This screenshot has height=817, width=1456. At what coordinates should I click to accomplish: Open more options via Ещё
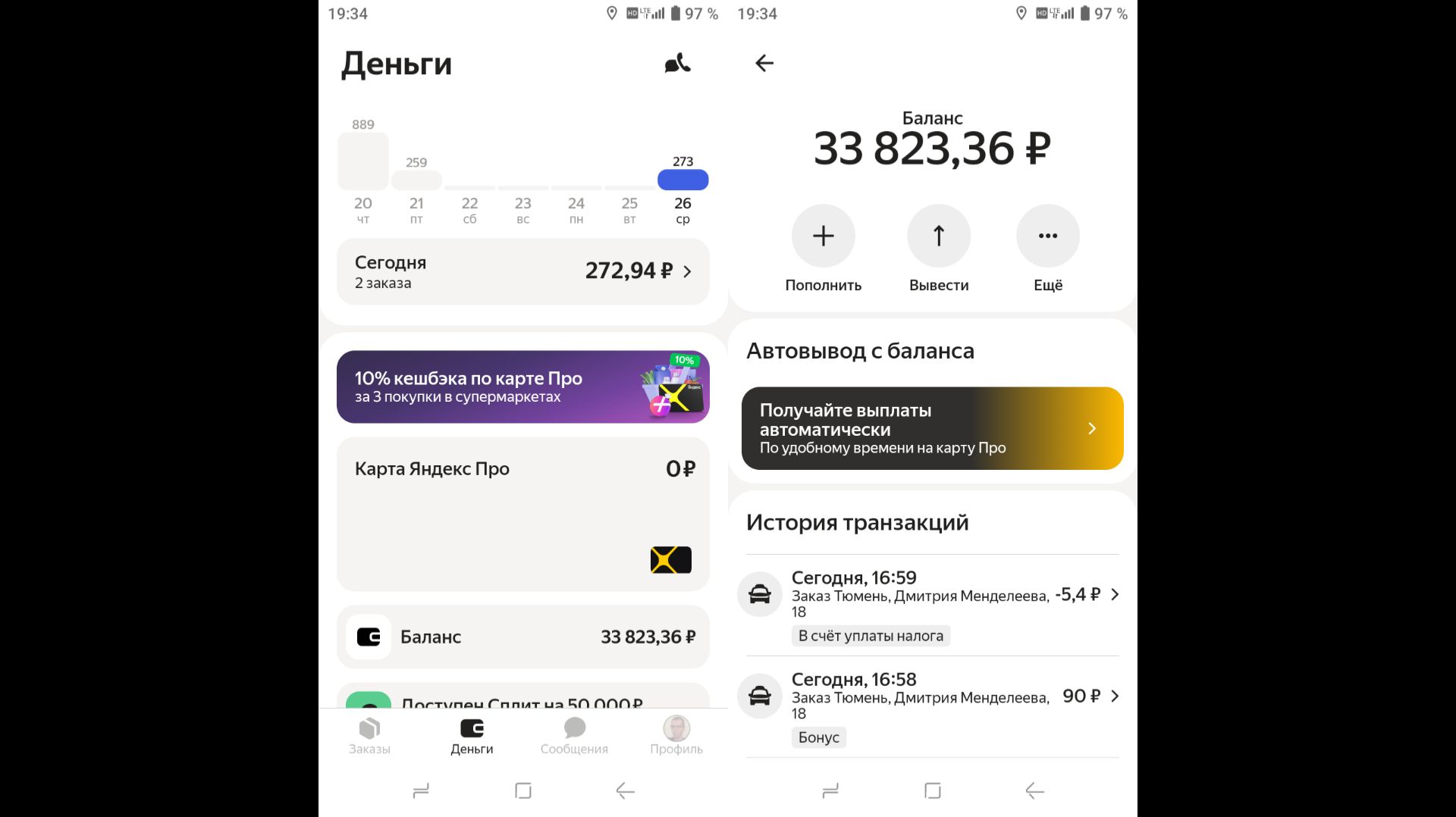point(1047,236)
